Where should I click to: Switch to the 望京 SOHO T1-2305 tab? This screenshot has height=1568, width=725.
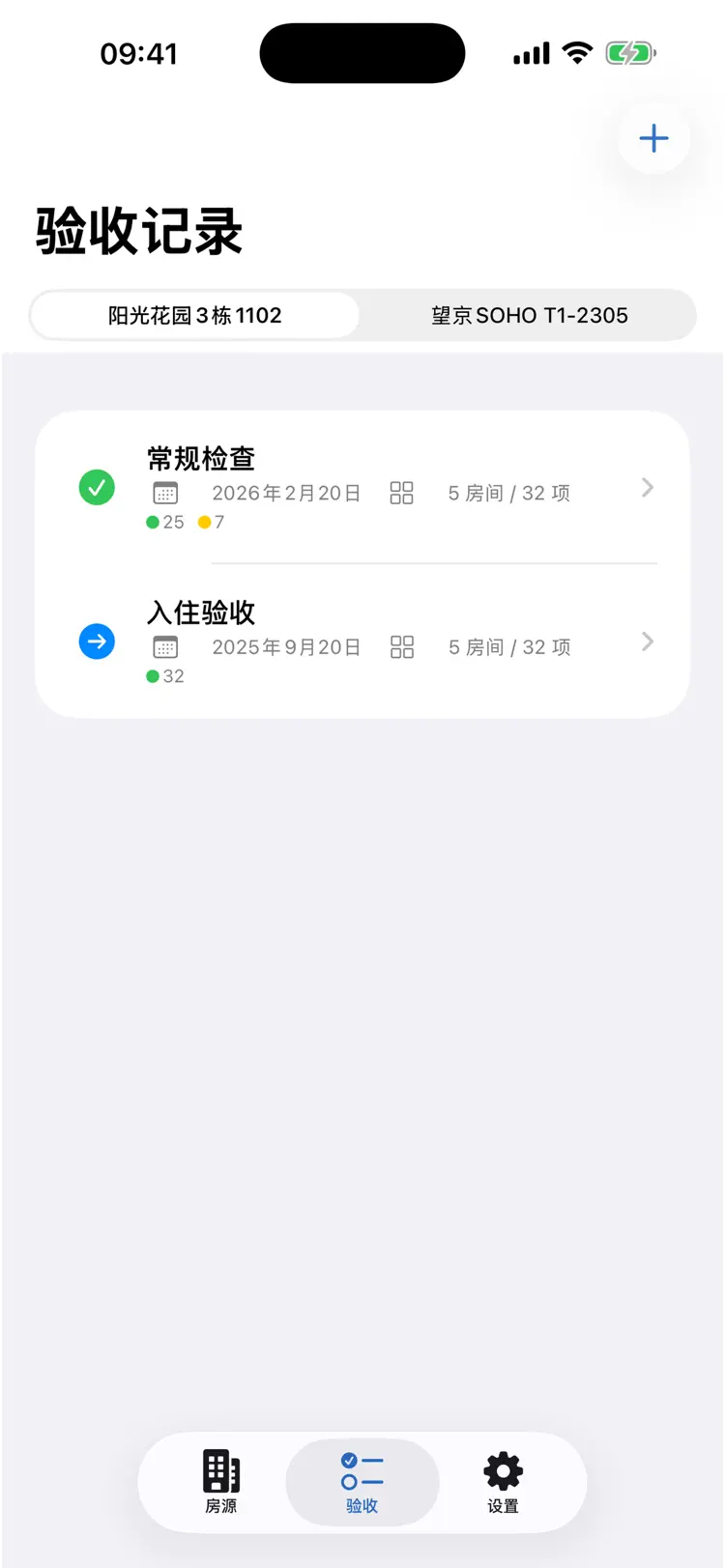tap(530, 315)
